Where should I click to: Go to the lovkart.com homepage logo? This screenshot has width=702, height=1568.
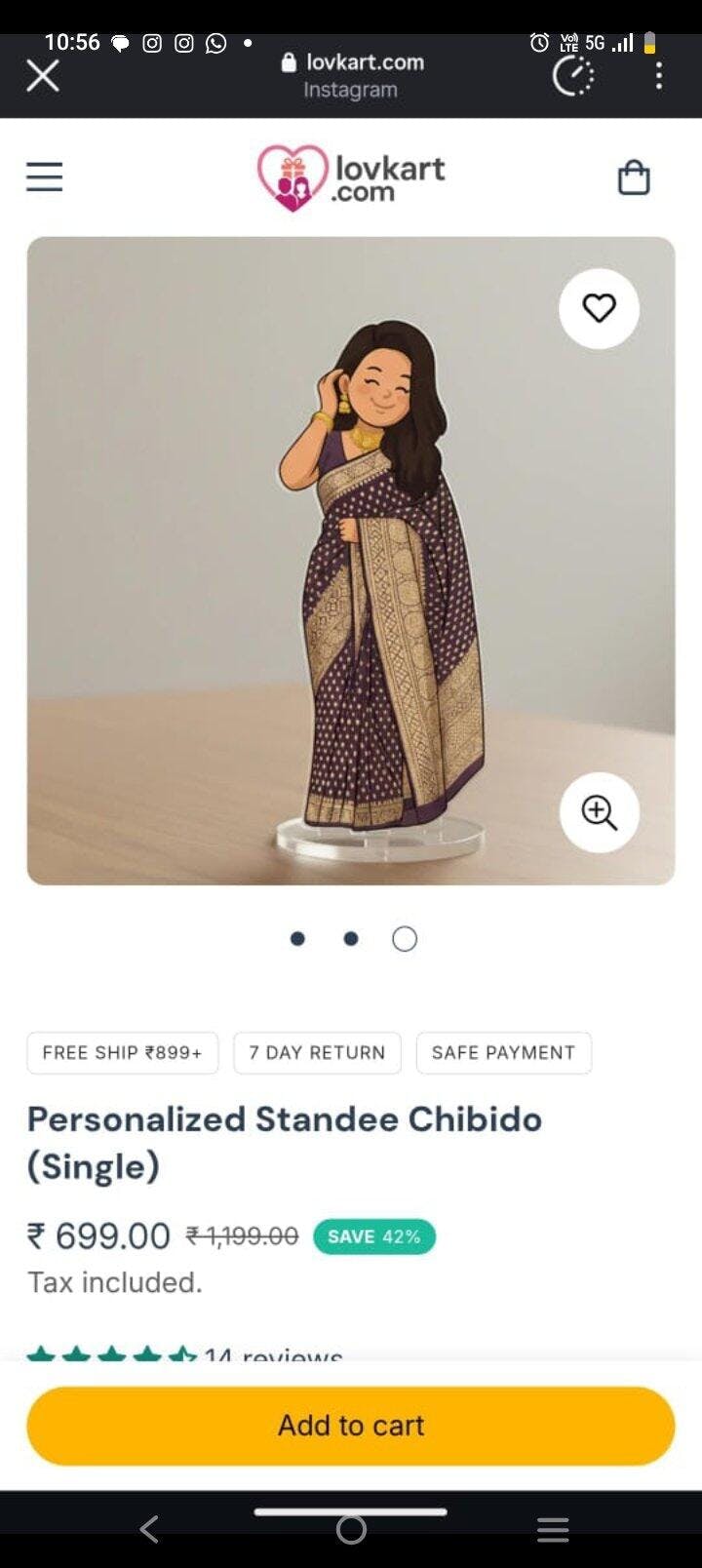351,177
